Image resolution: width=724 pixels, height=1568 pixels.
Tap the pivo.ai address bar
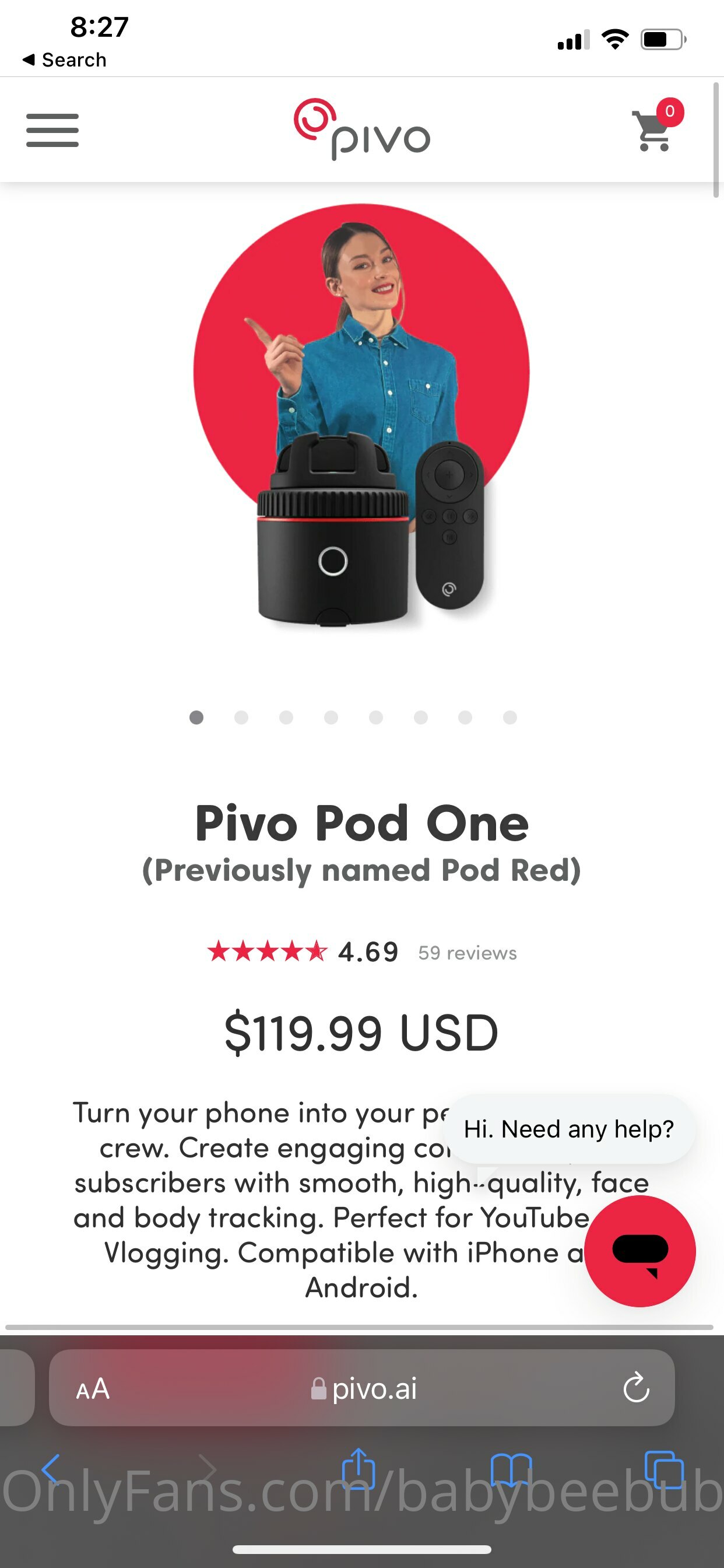362,1388
